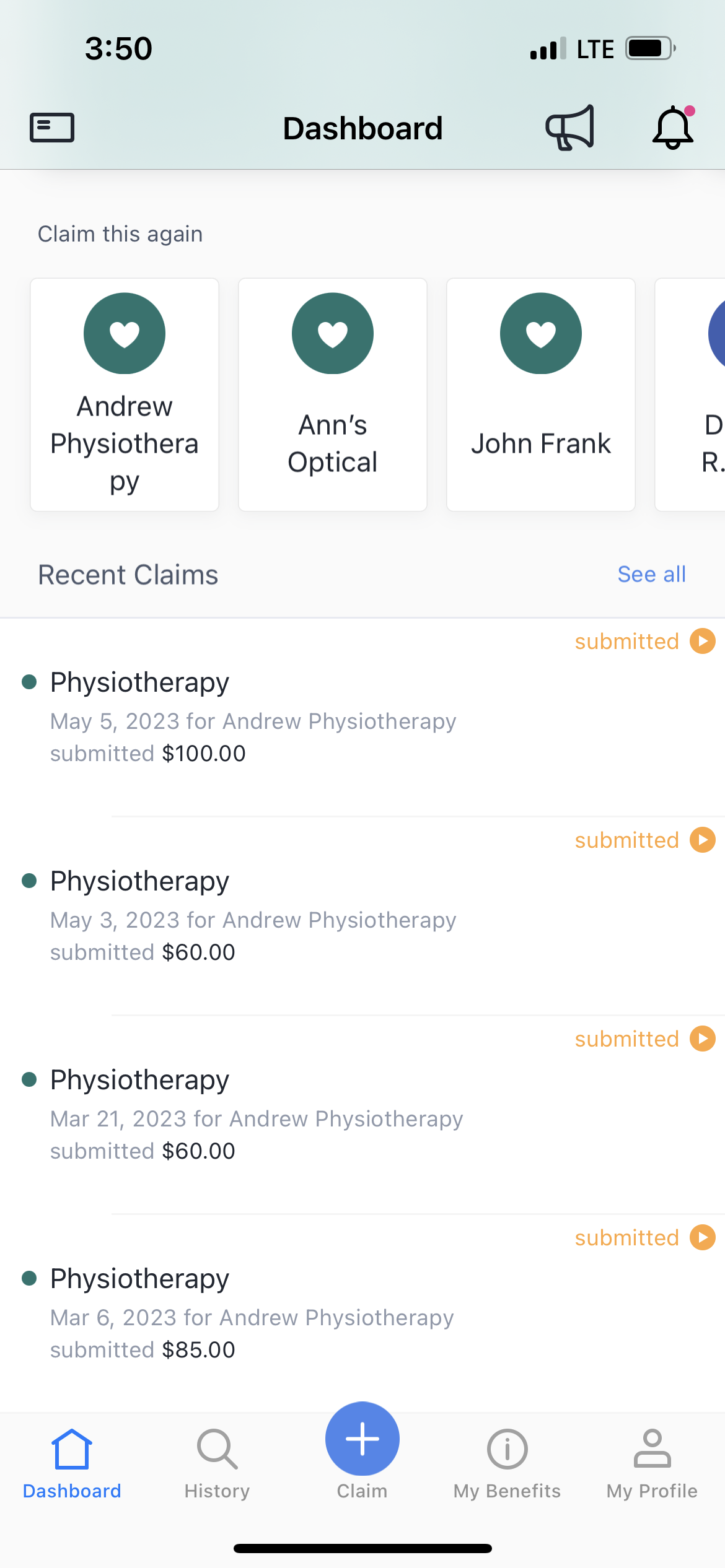Select the Dashboard home icon

71,1461
